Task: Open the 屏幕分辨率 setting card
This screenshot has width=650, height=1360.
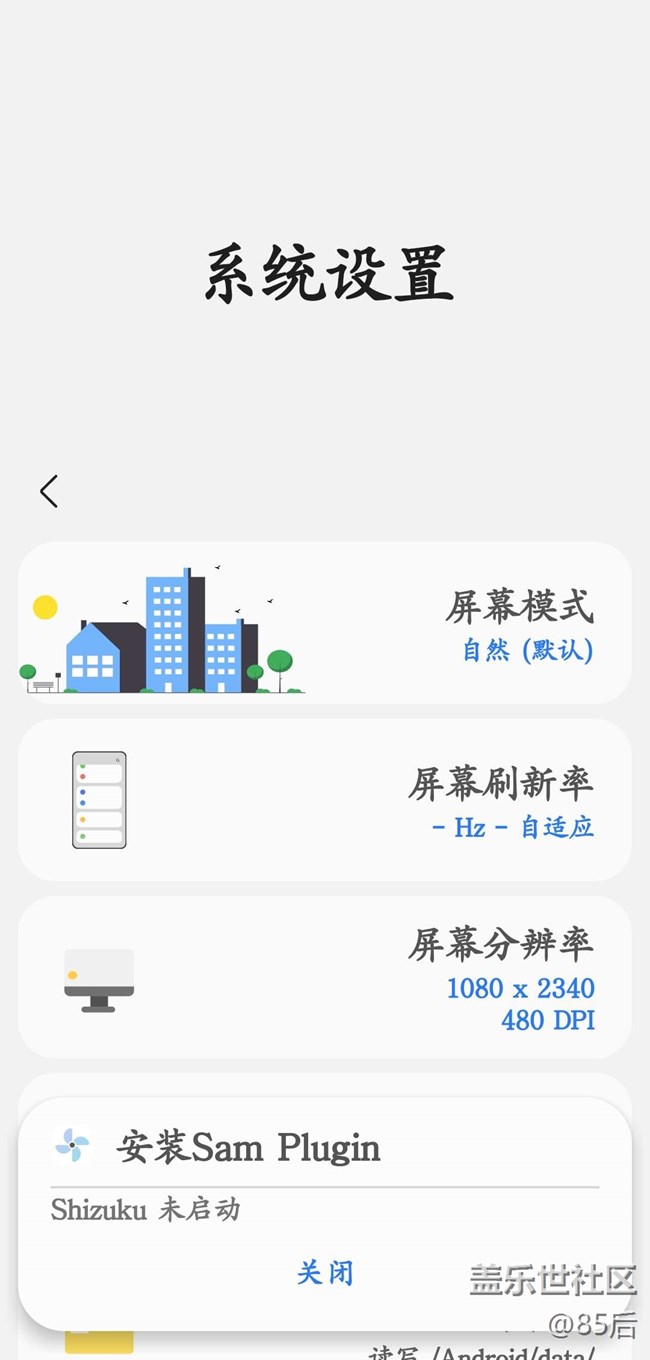Action: (x=324, y=977)
